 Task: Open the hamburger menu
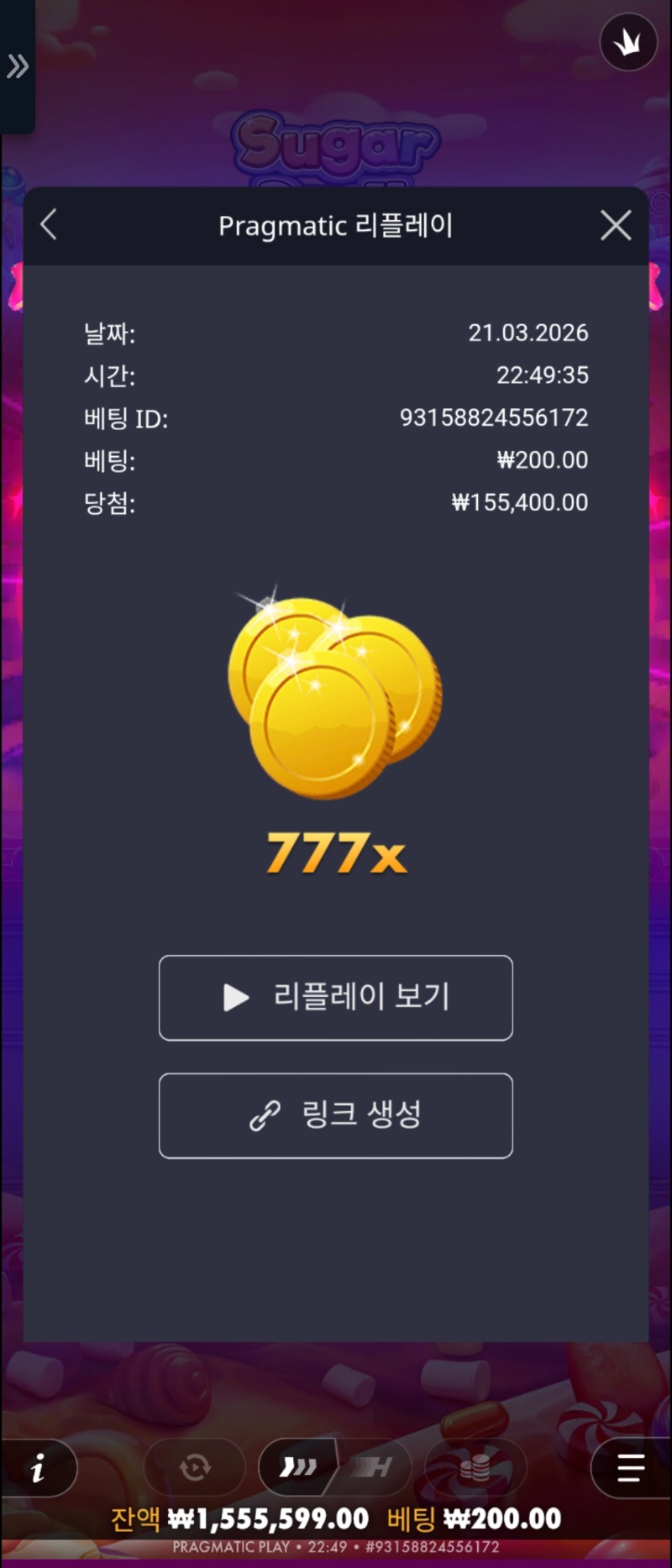[630, 1468]
